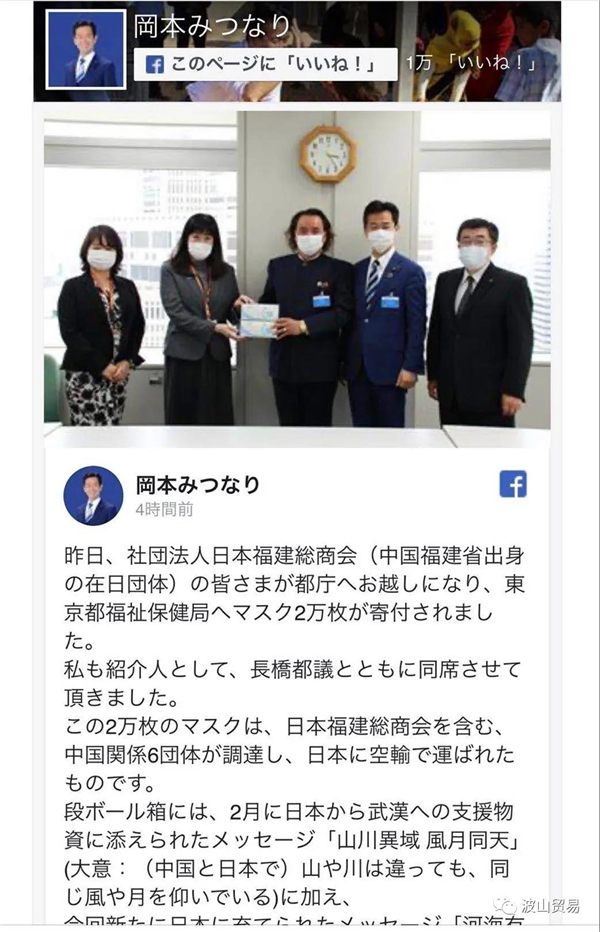Open the post author name 岡本みつなり
Viewport: 600px width, 932px height.
197,485
